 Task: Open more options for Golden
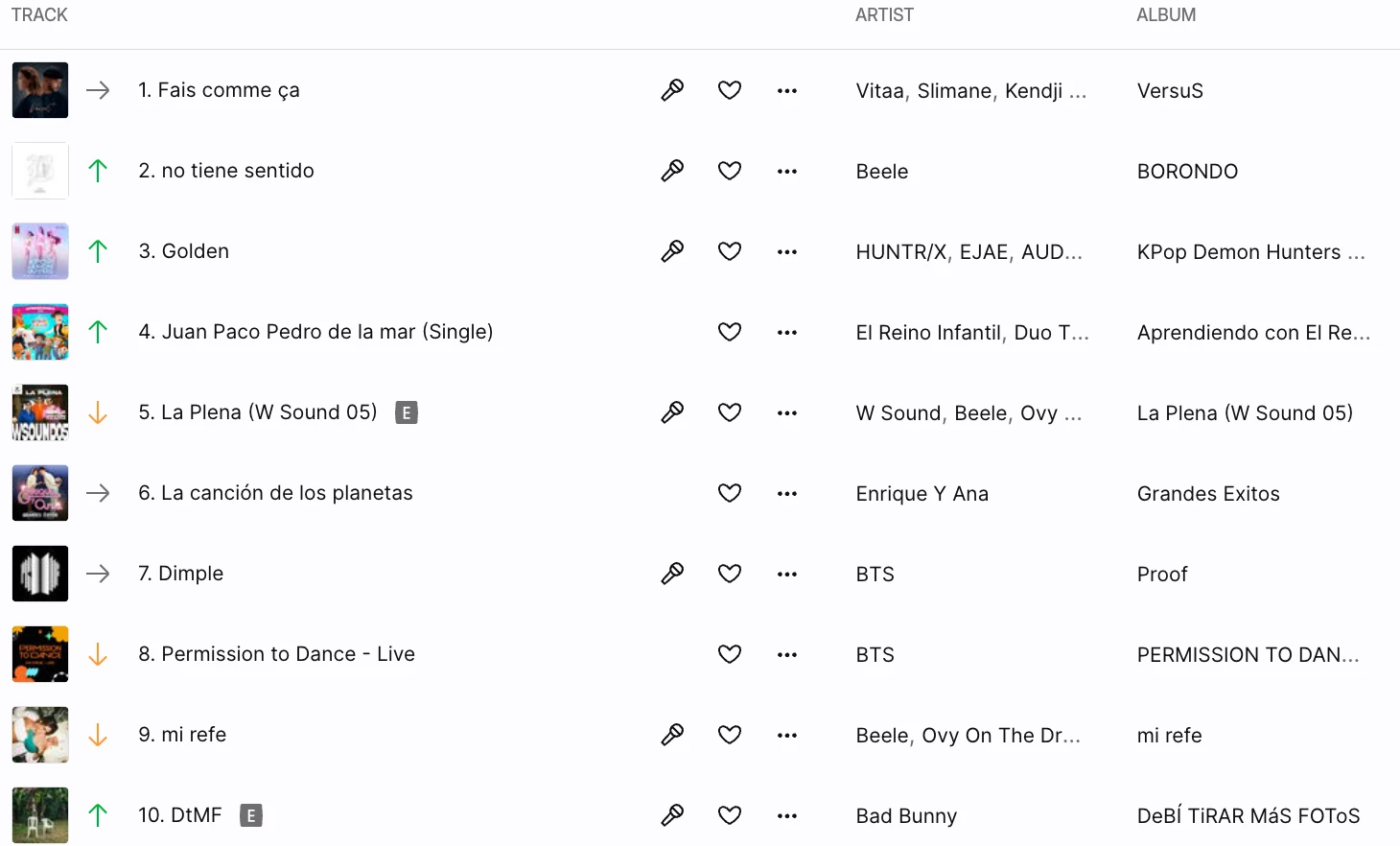[787, 251]
